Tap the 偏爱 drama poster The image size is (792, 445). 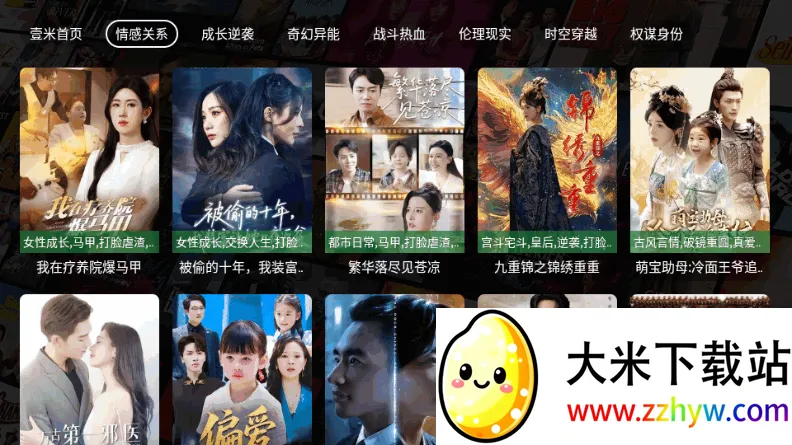[242, 370]
